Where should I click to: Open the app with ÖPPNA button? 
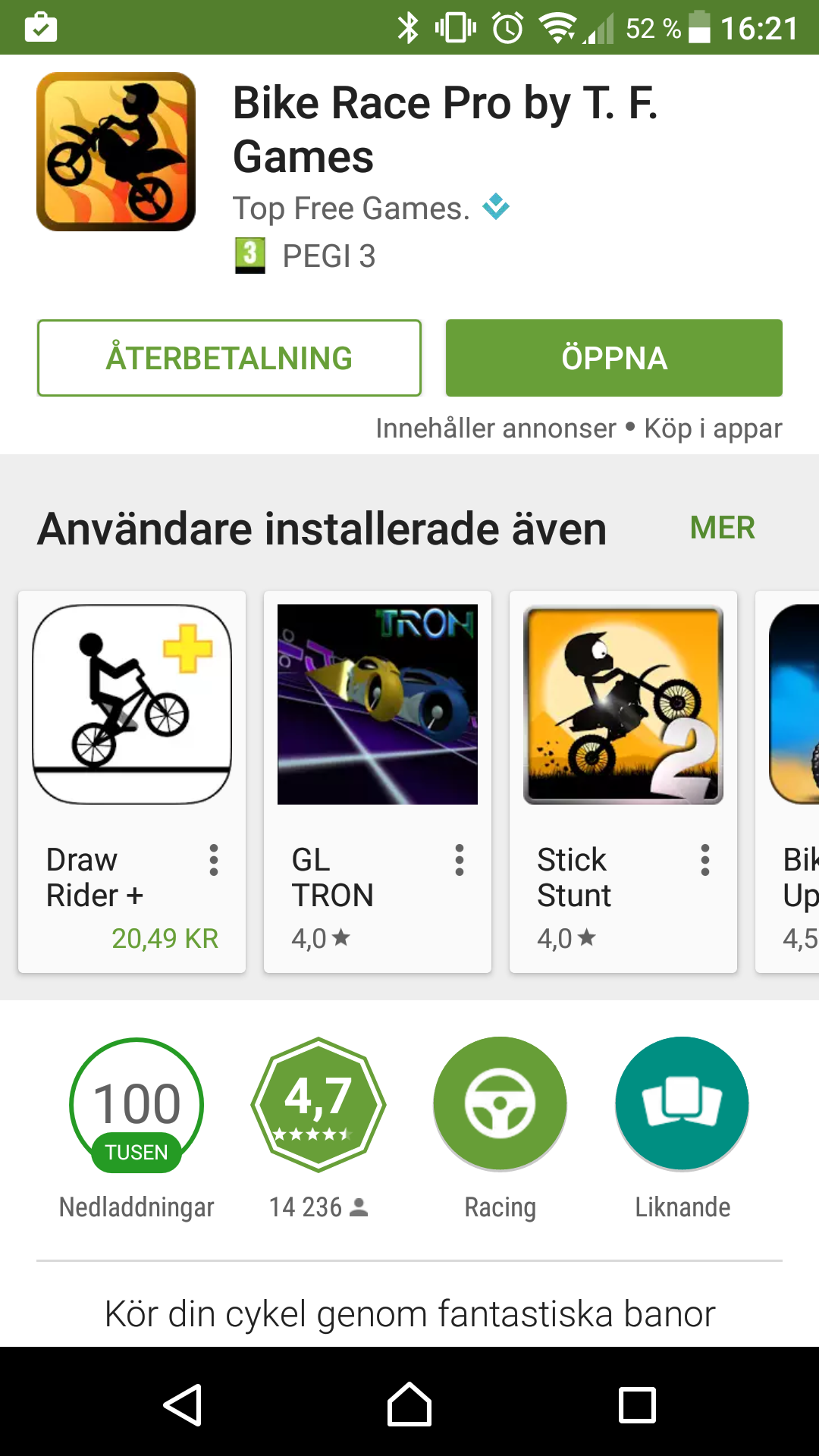click(613, 358)
